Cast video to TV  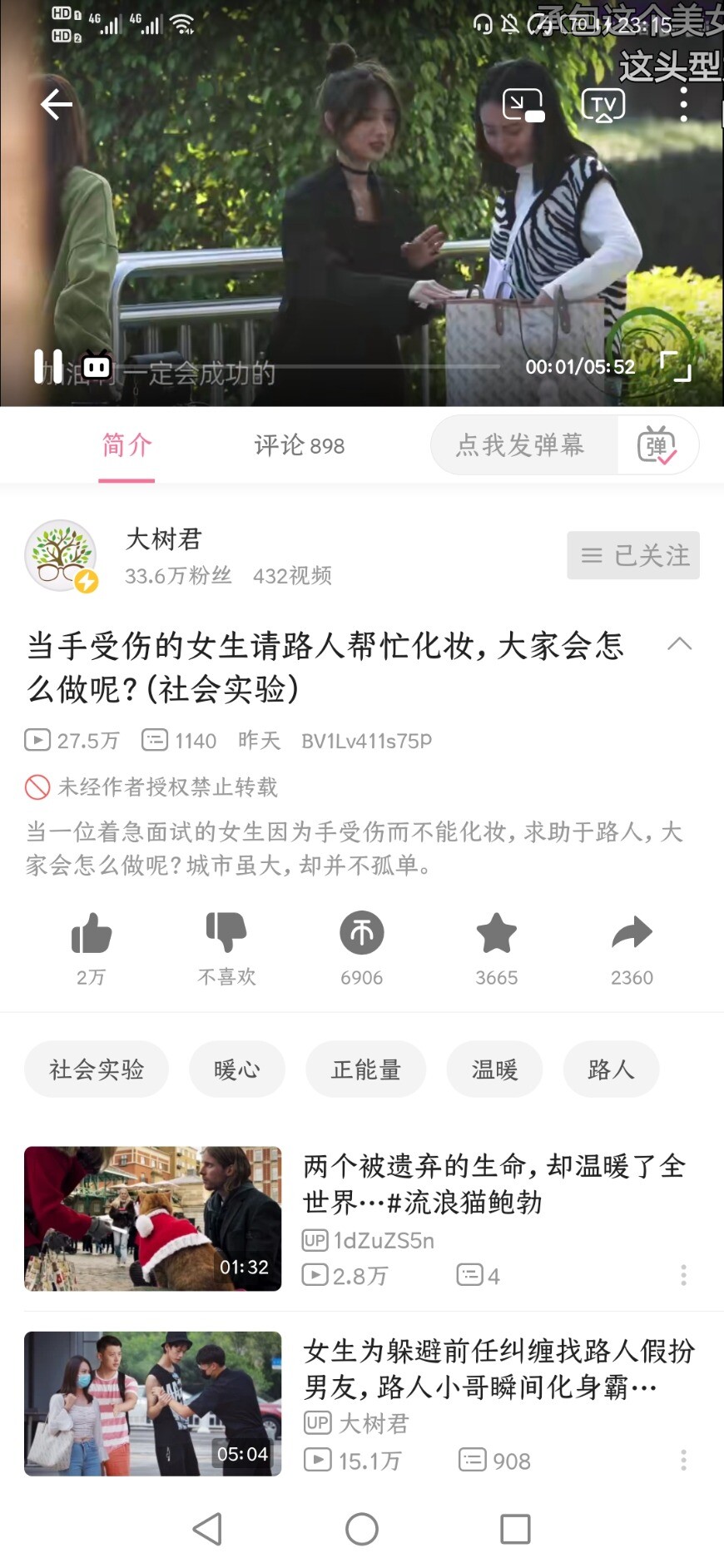(x=603, y=106)
